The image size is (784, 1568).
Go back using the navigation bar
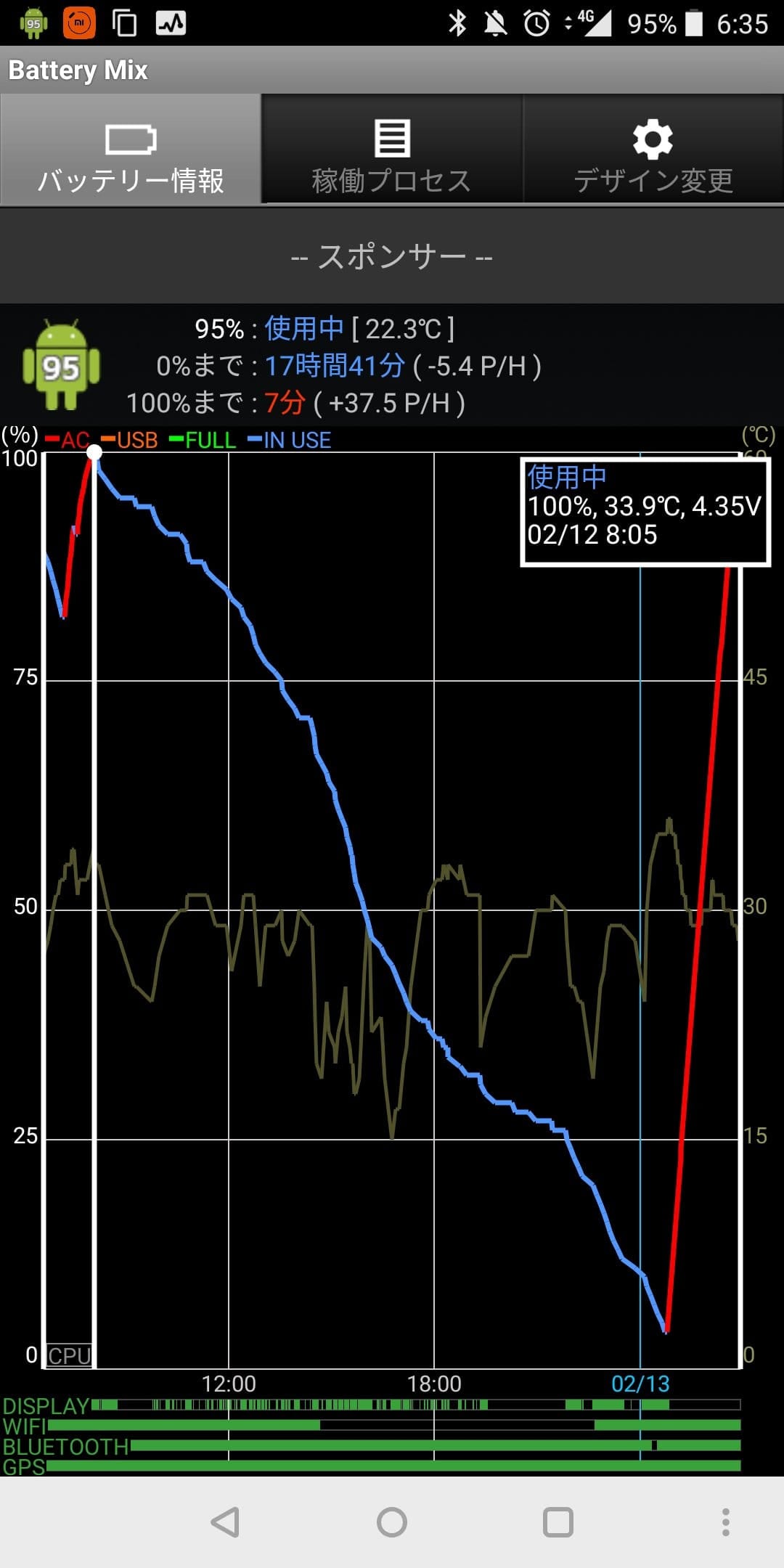[225, 1522]
